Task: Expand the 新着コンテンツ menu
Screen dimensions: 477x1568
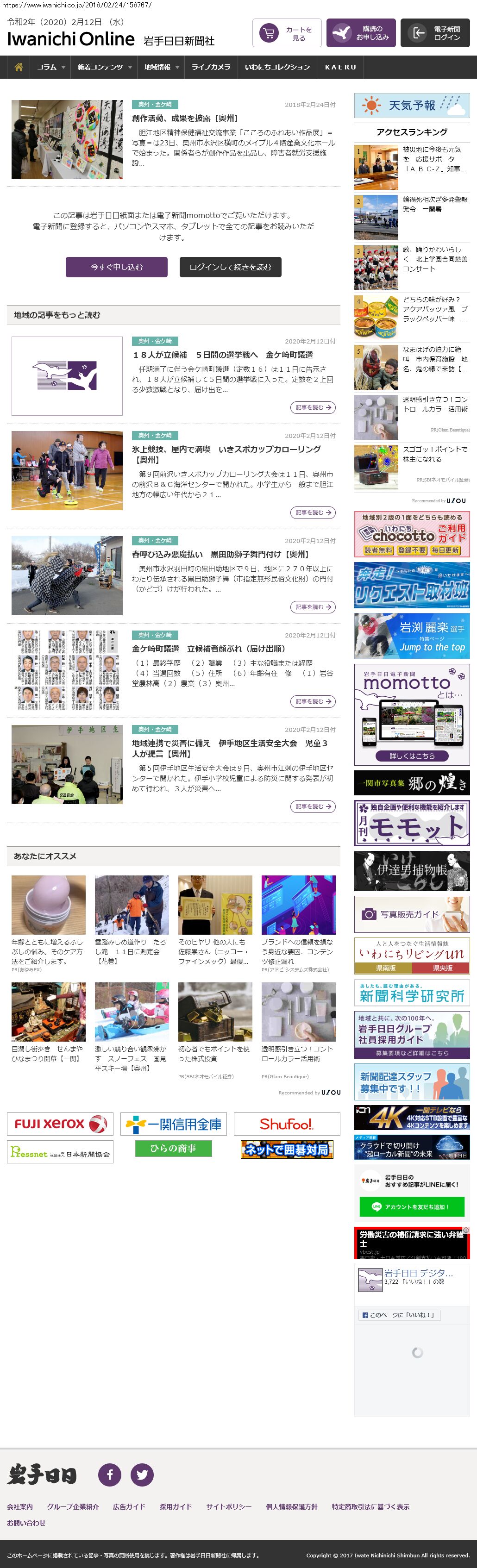Action: 104,67
